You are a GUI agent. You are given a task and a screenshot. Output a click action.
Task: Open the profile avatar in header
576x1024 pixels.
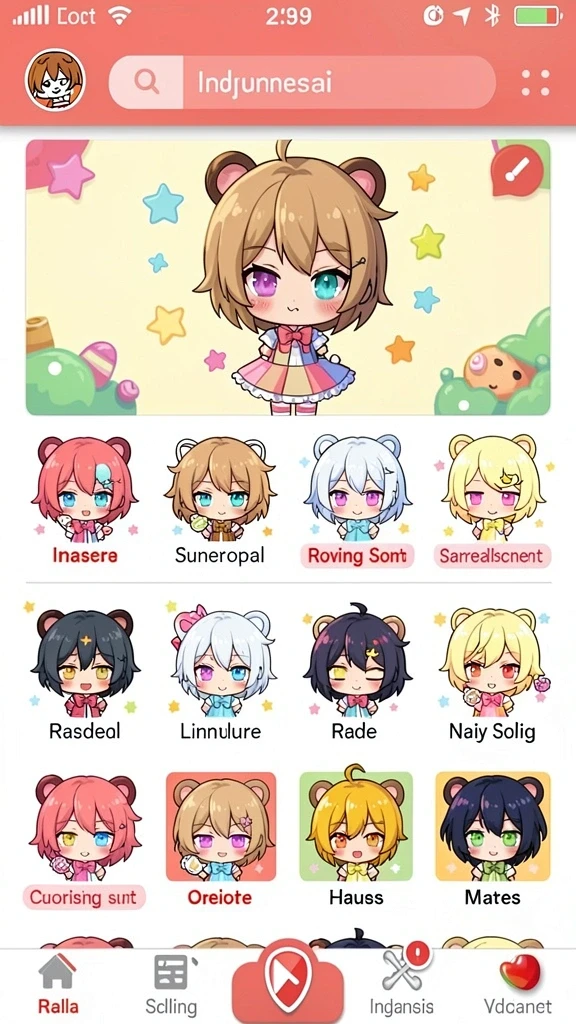55,80
